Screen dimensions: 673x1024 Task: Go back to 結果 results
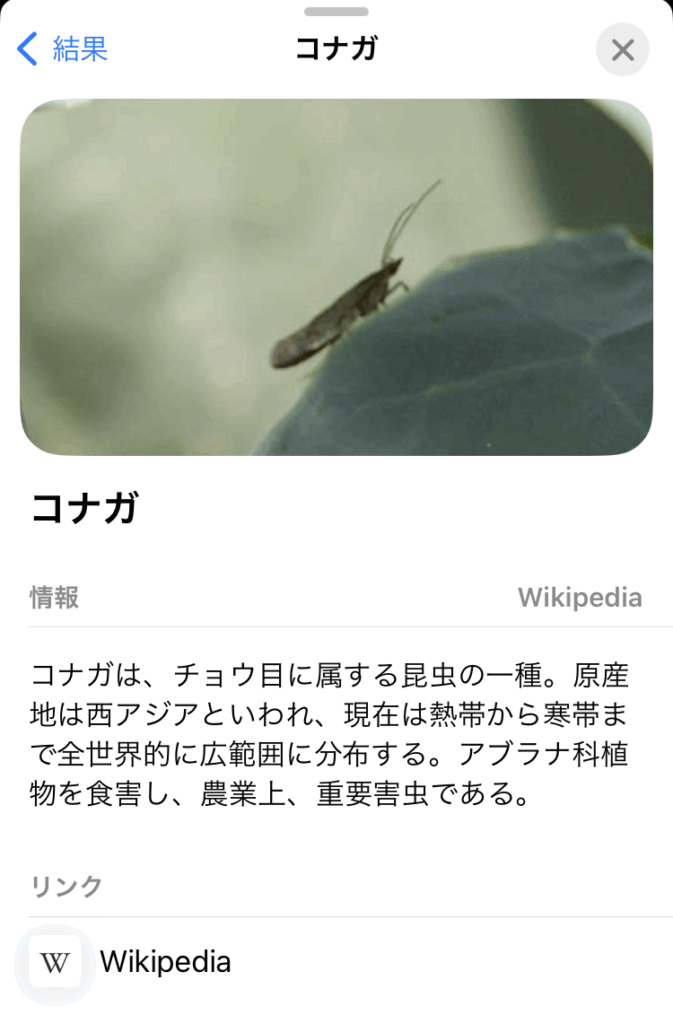[x=63, y=49]
